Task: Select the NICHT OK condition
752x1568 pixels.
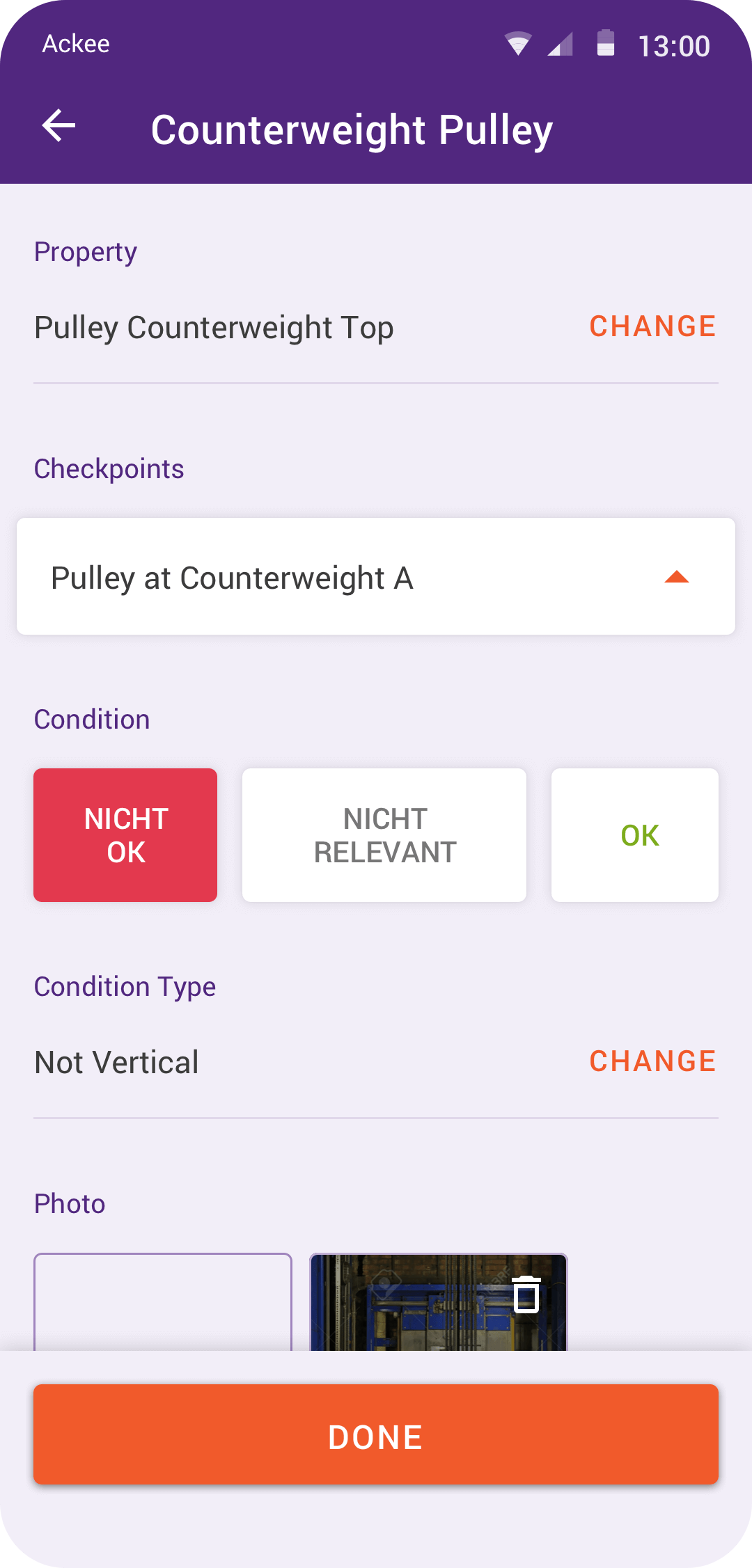Action: (x=125, y=835)
